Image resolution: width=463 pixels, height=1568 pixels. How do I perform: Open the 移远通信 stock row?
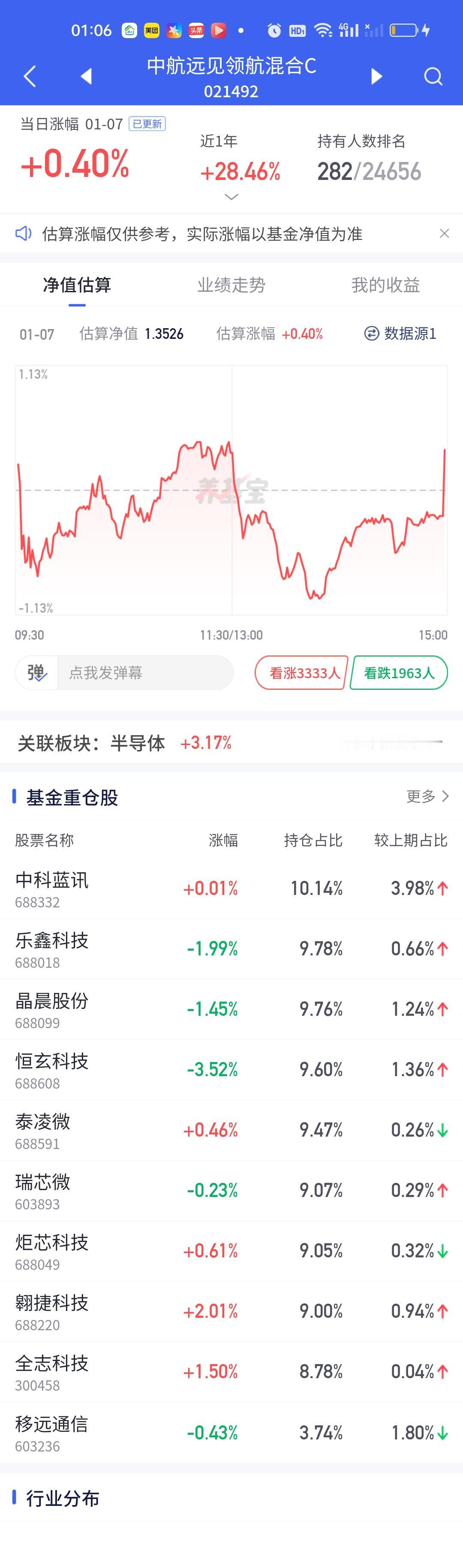coord(231,1432)
